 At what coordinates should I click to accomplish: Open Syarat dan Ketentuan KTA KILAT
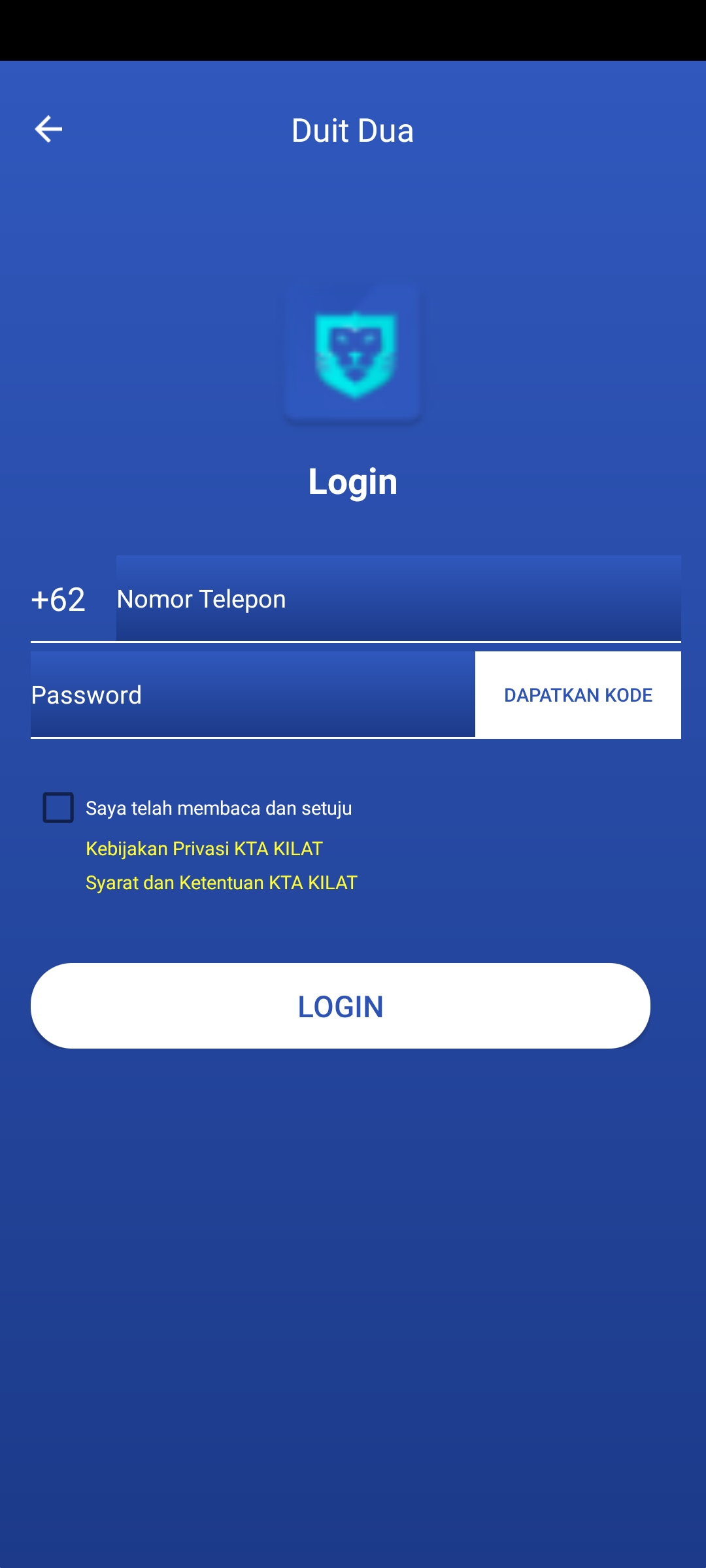[x=221, y=883]
